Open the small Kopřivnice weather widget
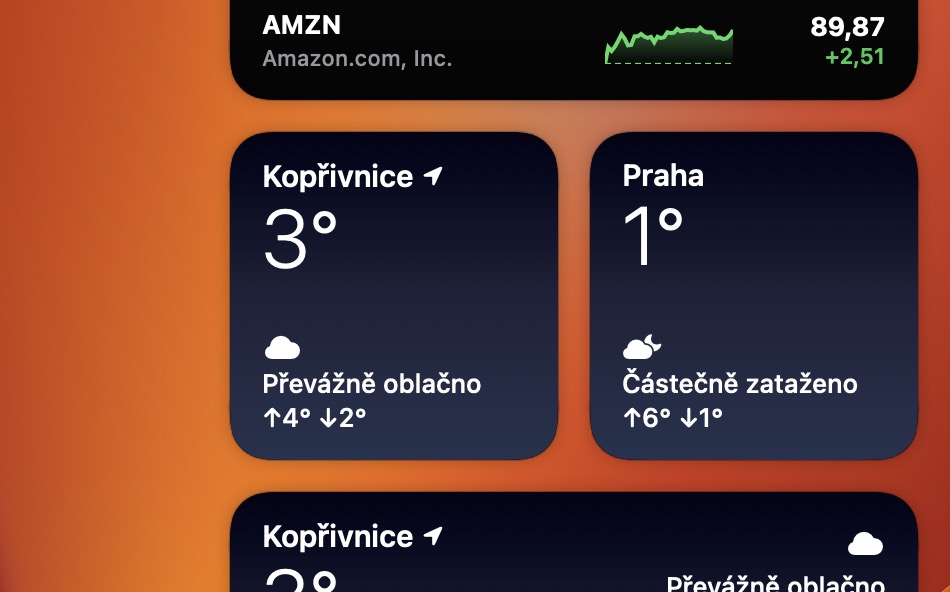 (x=394, y=296)
